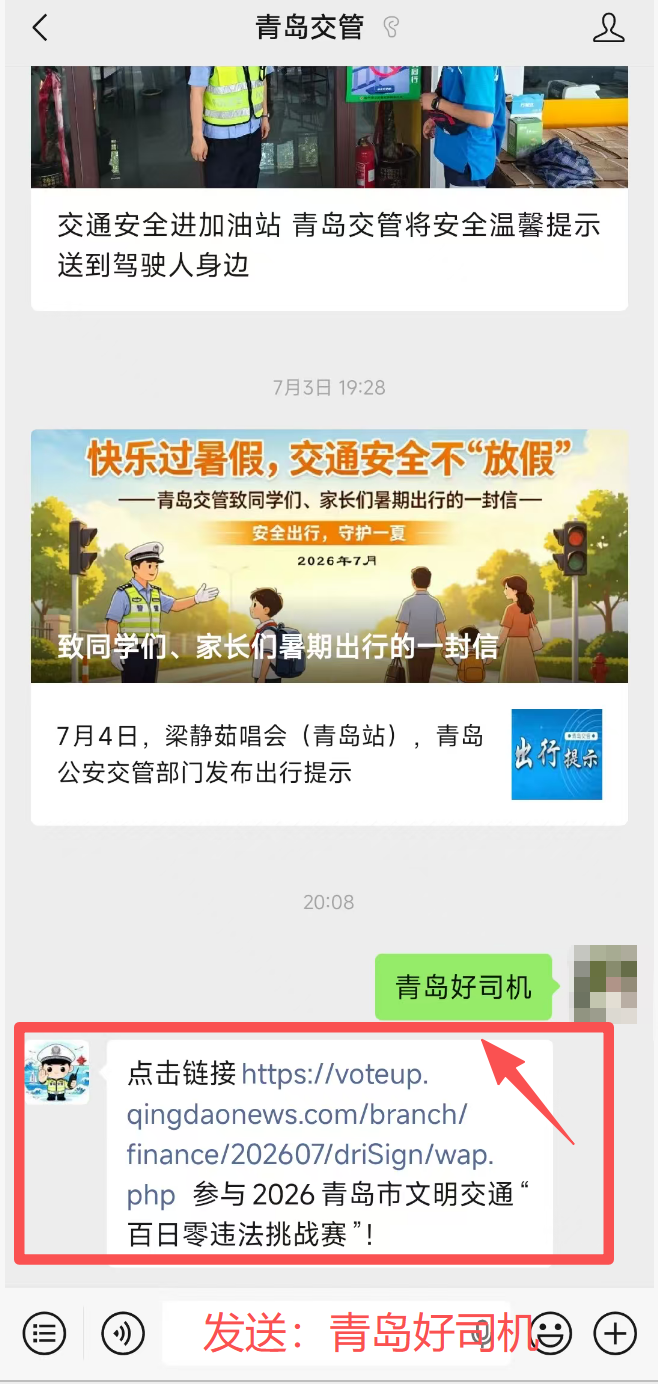Open the 青岛交管 account profile icon

[609, 28]
